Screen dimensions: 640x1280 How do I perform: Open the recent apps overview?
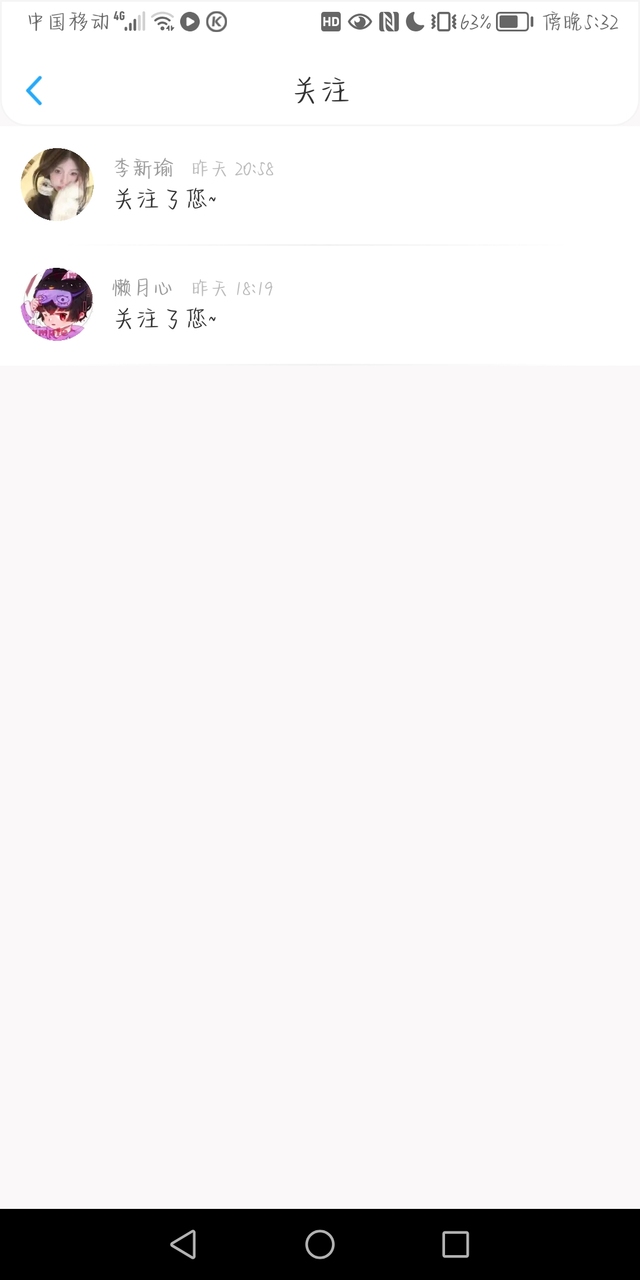[x=456, y=1244]
